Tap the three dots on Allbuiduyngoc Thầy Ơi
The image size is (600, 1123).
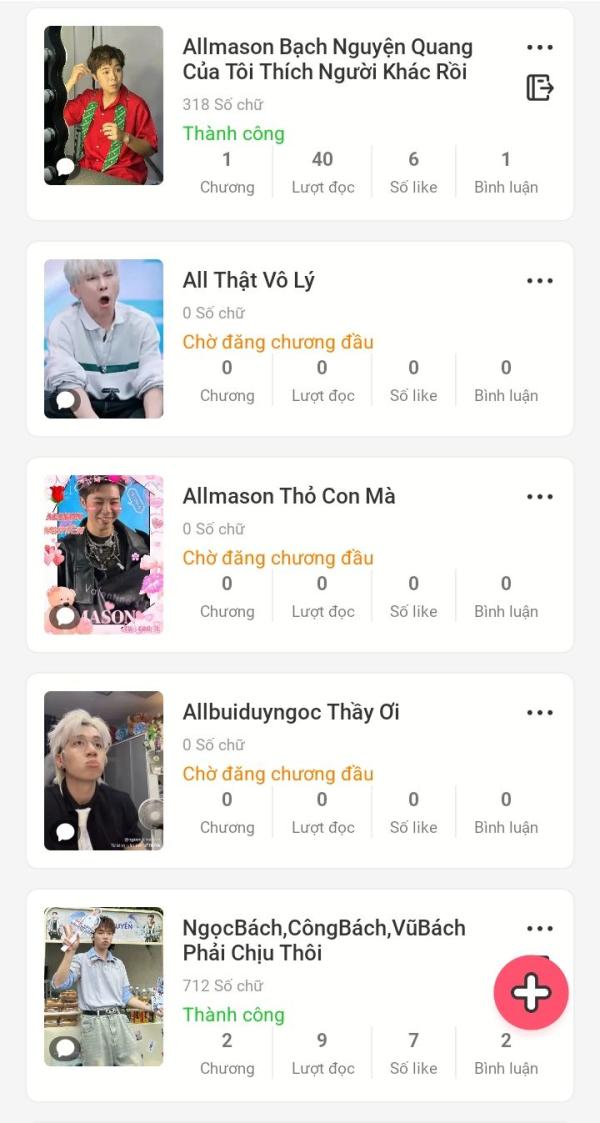(540, 713)
